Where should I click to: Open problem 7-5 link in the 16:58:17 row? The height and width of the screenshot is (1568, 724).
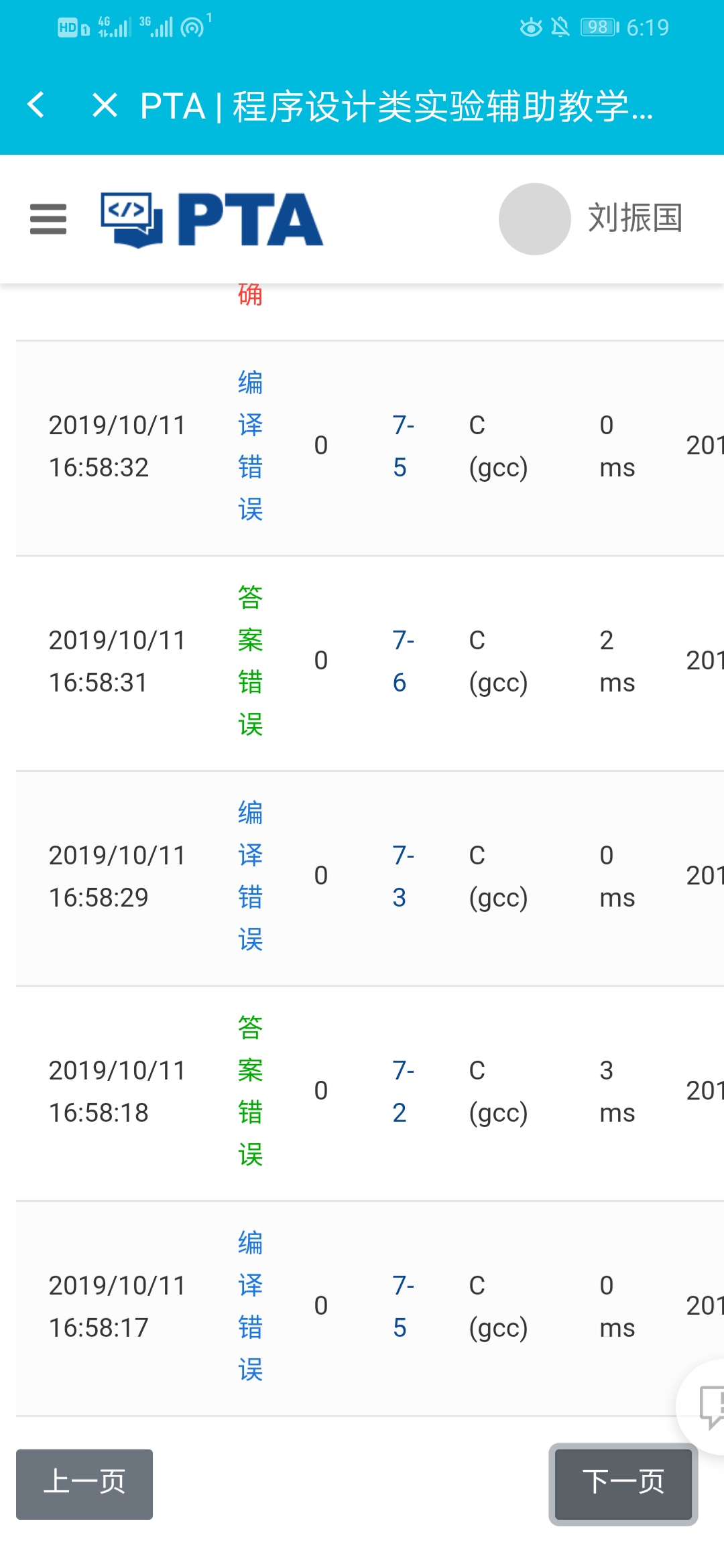402,1306
